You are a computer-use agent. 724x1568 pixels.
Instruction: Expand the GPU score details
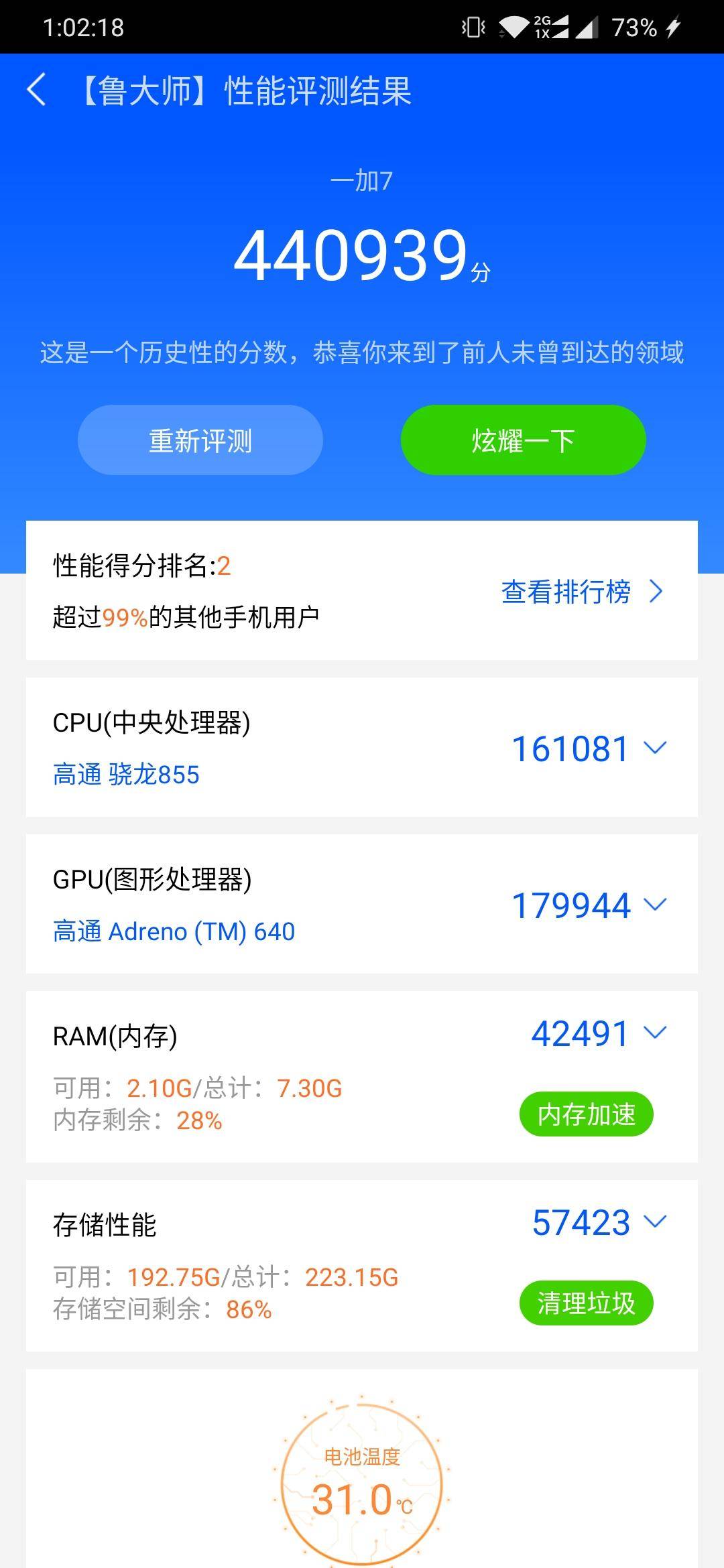655,905
